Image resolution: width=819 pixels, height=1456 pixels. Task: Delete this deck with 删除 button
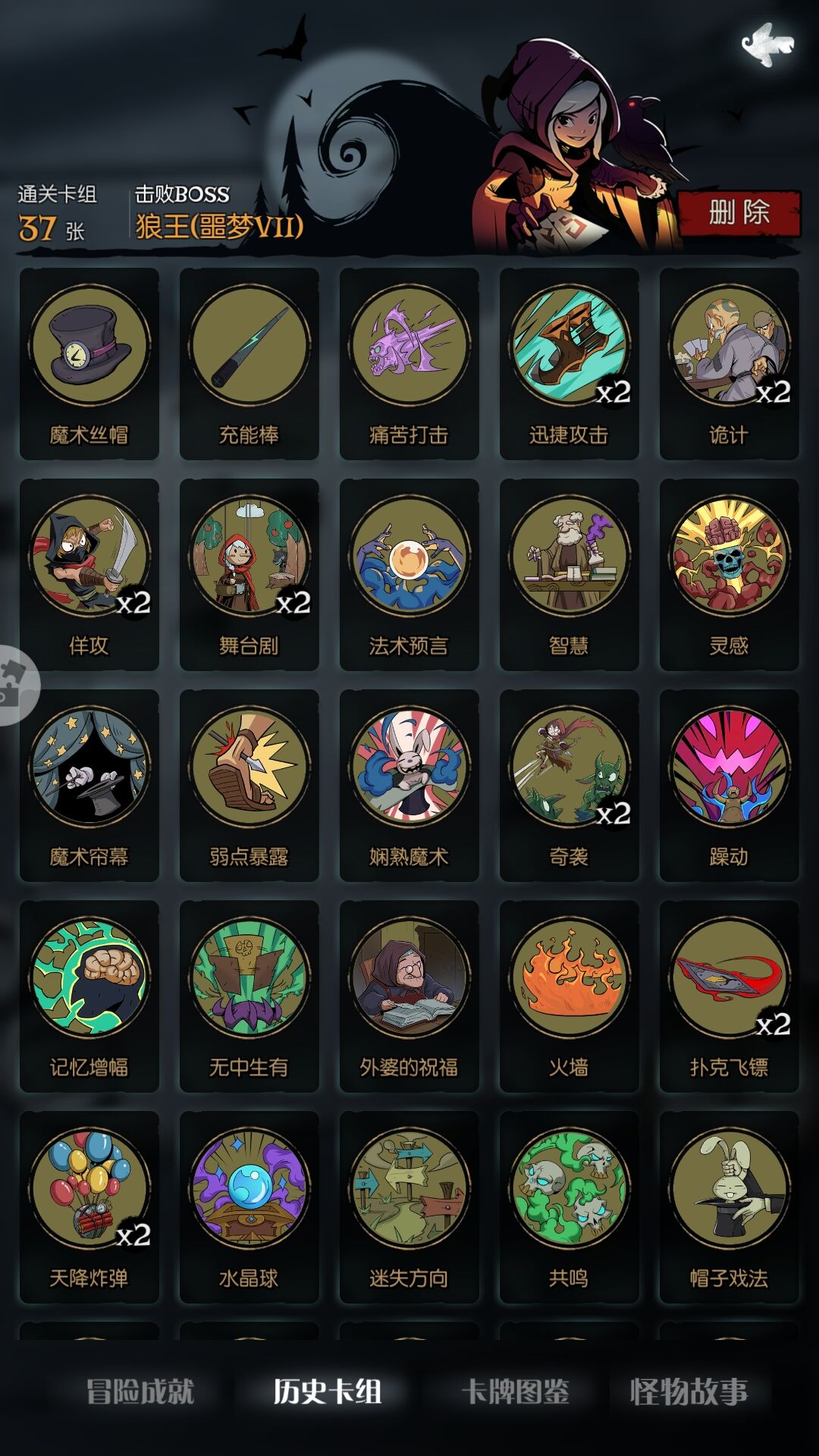click(739, 213)
